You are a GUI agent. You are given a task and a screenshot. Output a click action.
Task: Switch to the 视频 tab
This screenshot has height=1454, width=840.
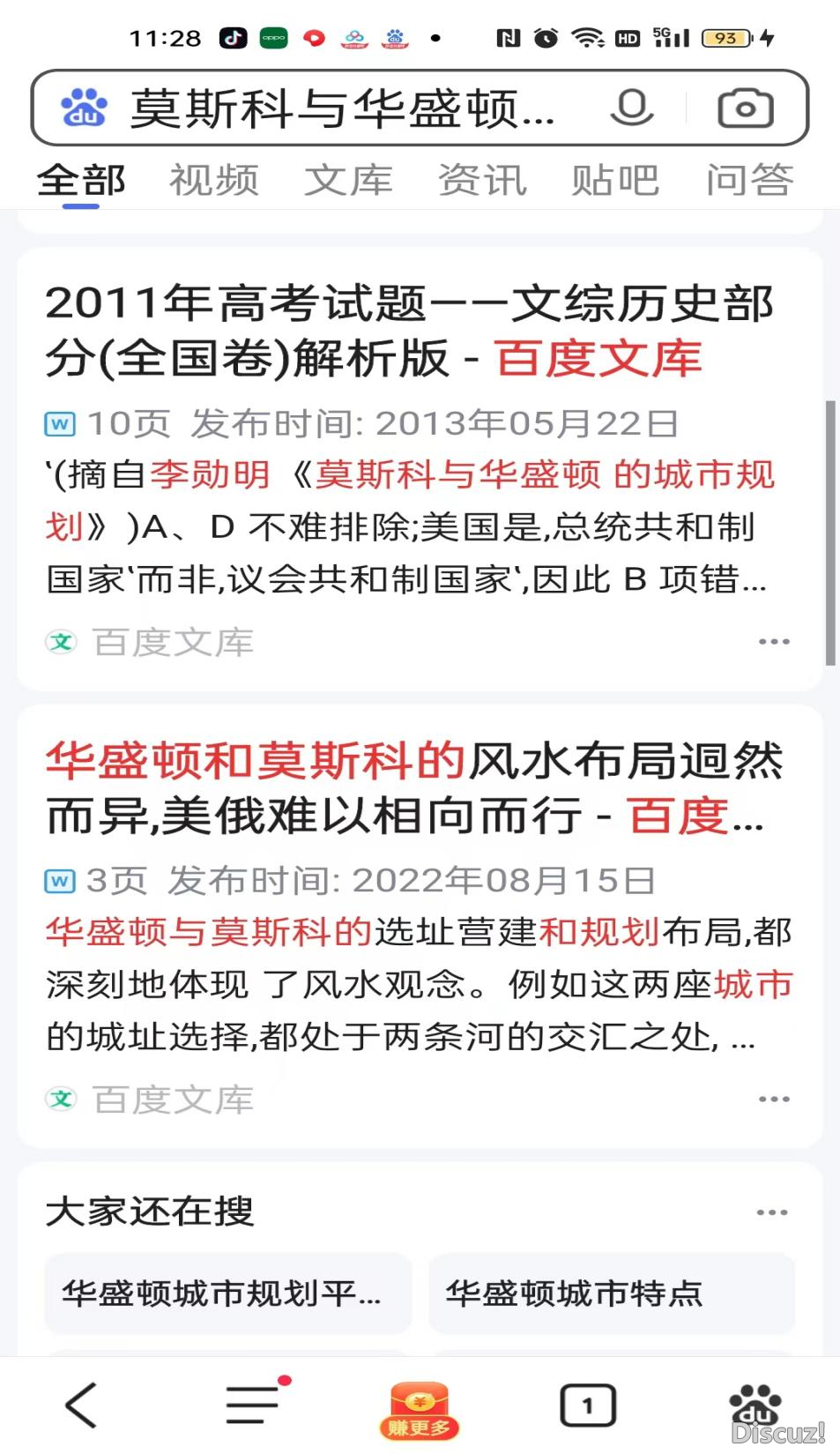pyautogui.click(x=214, y=180)
